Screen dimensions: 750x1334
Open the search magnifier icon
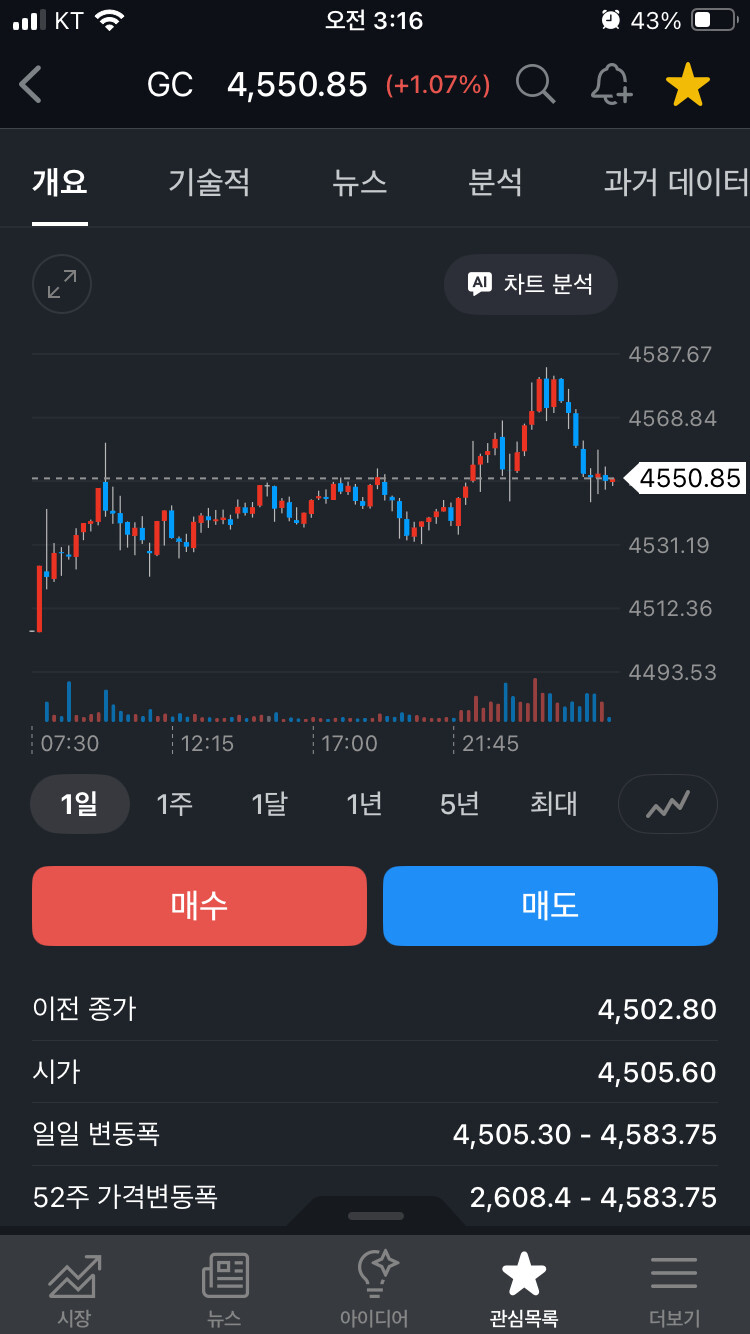[535, 85]
